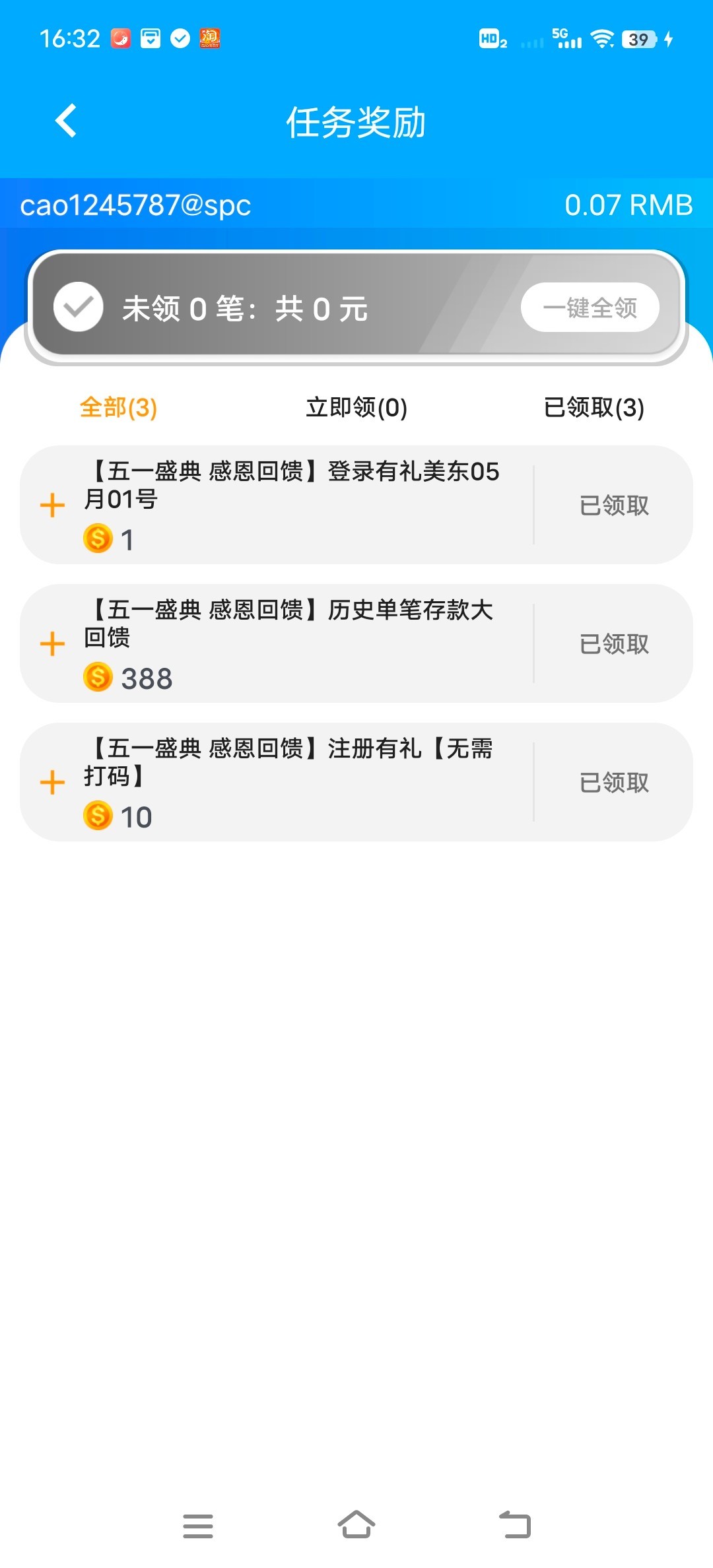This screenshot has height=1568, width=713.
Task: Expand the 注册有礼【无需打码】 reward item
Action: click(x=51, y=782)
